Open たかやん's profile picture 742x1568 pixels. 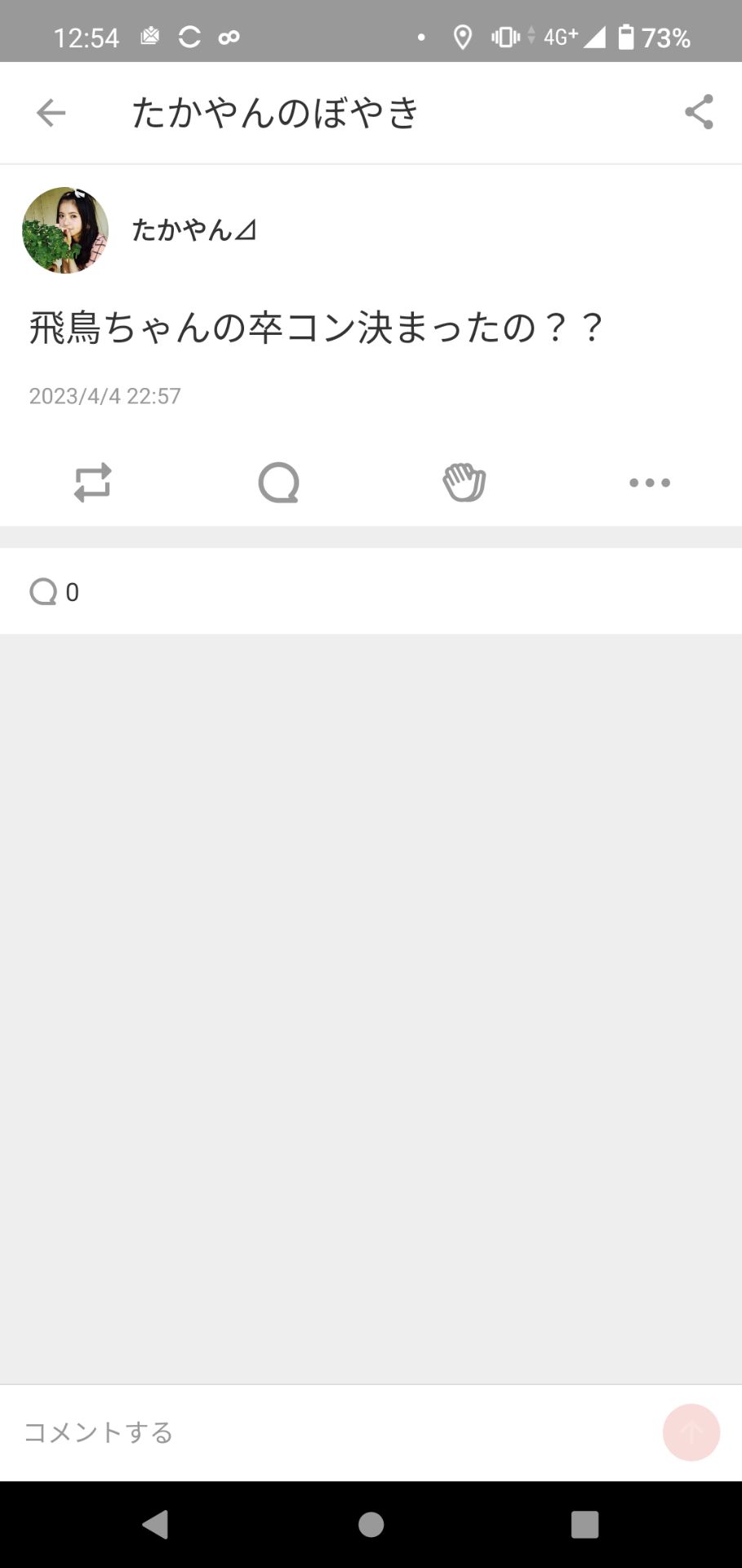[x=65, y=230]
